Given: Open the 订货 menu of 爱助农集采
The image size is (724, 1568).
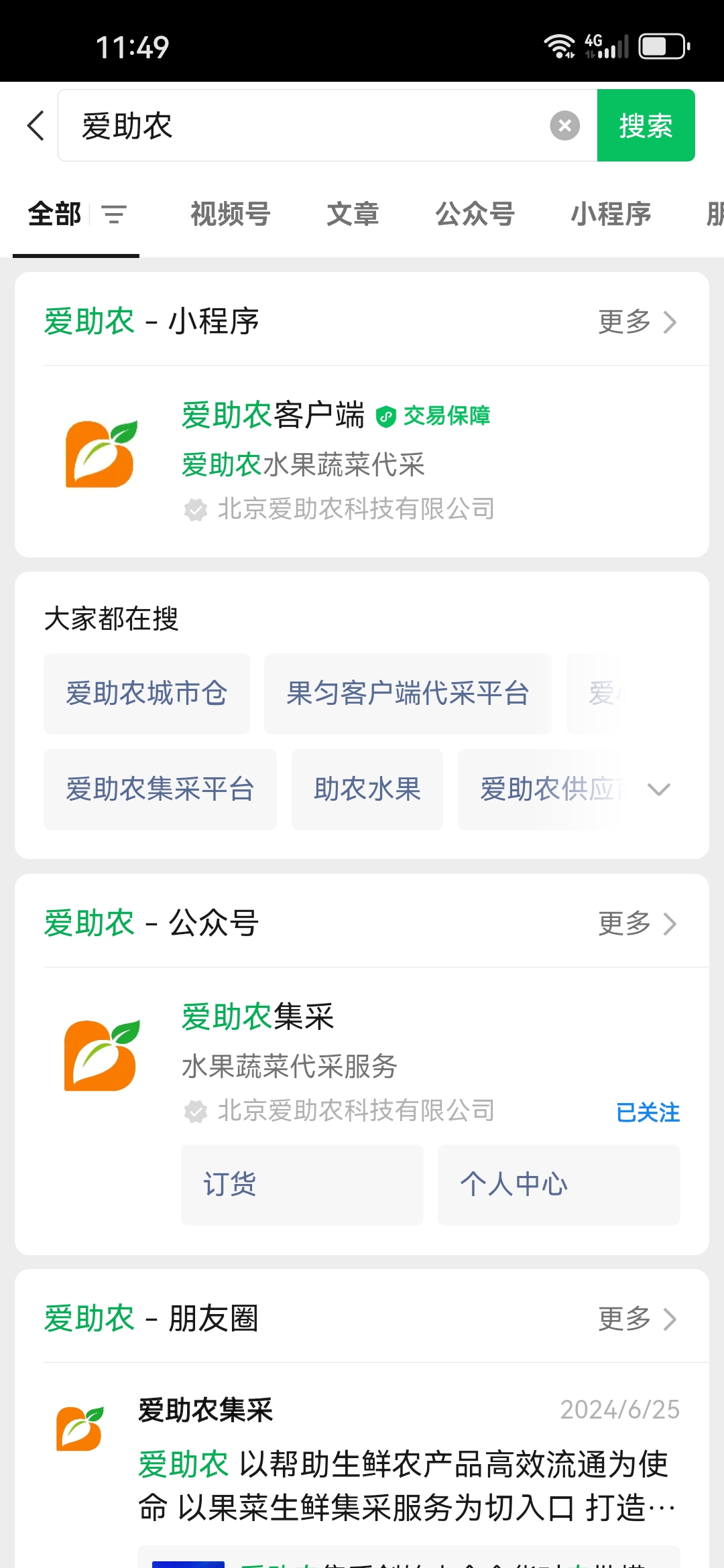Looking at the screenshot, I should point(302,1185).
